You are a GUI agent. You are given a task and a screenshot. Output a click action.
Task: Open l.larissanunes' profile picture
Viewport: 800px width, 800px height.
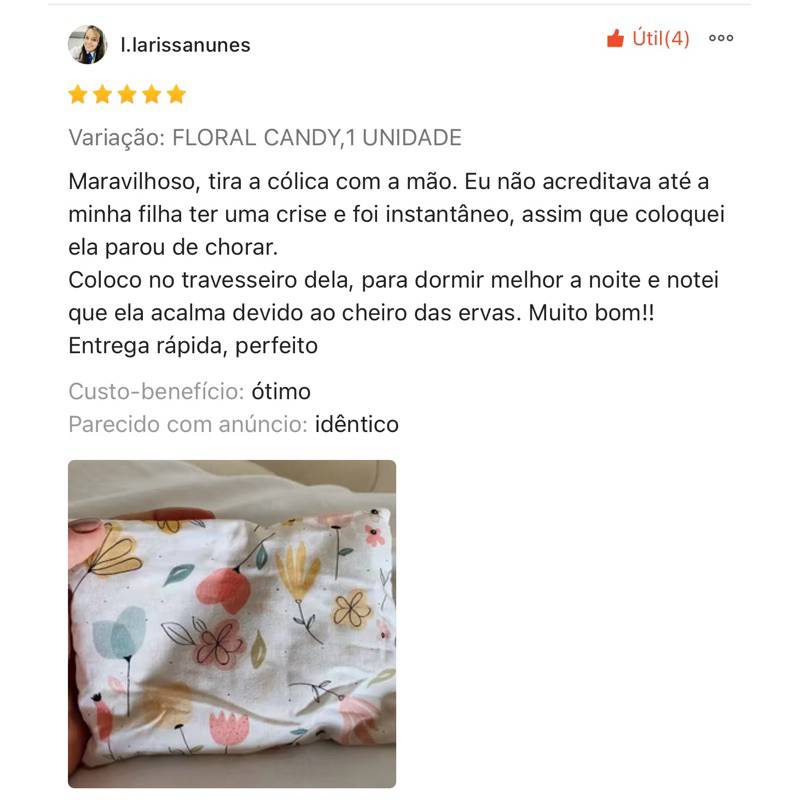coord(87,45)
